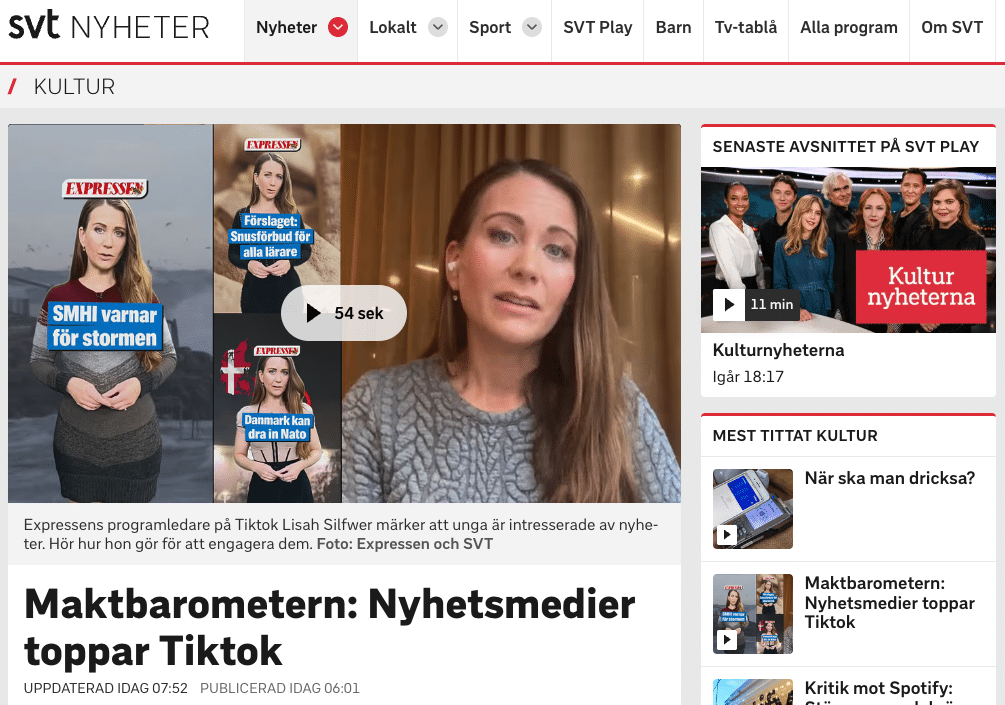Open the Maktbarometern item in Mest tittat
This screenshot has height=705, width=1005.
pos(889,602)
